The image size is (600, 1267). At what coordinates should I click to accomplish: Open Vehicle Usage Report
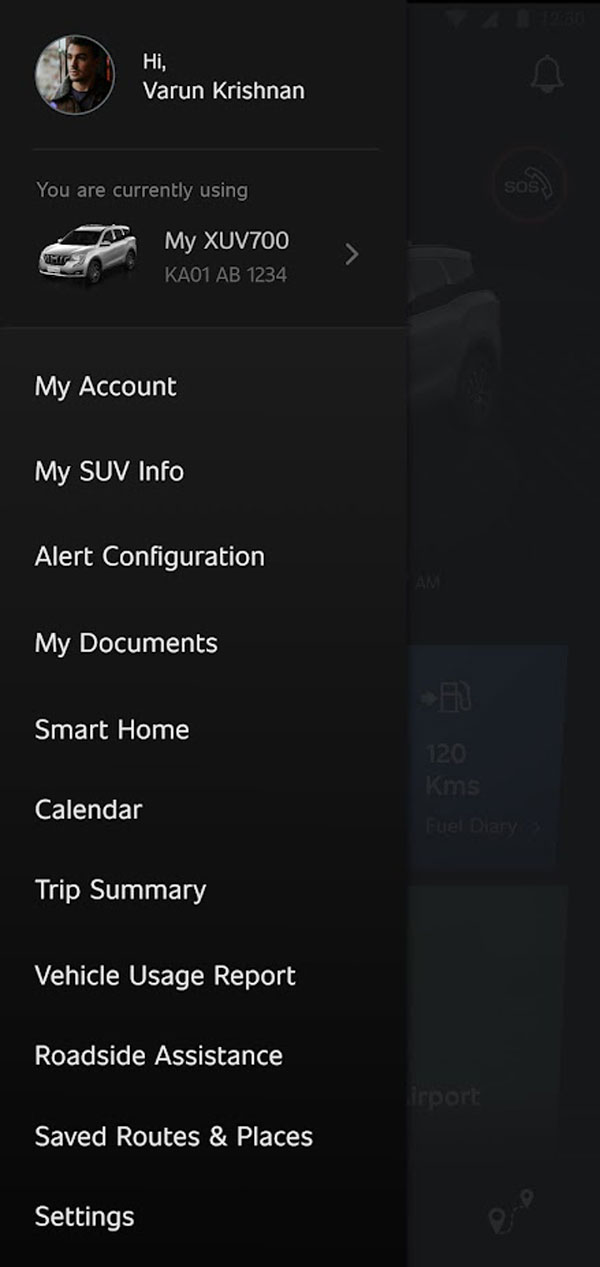tap(165, 976)
